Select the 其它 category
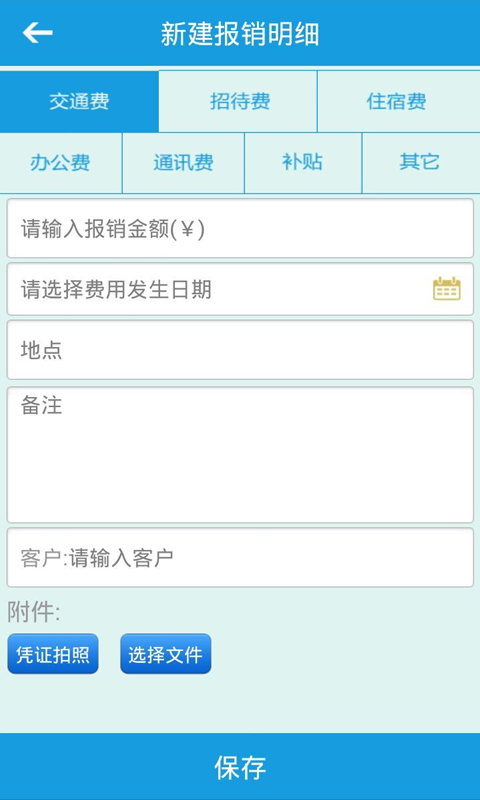Image resolution: width=480 pixels, height=800 pixels. [x=421, y=163]
